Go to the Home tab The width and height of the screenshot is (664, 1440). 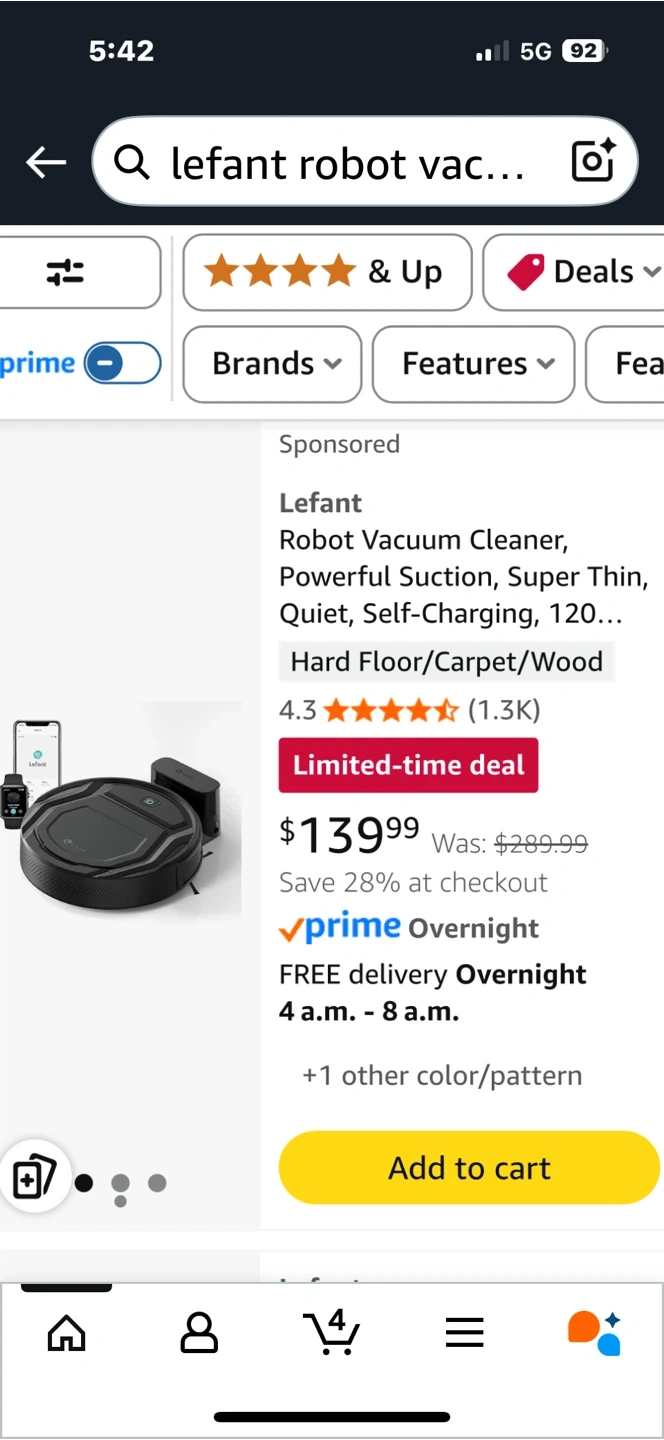(x=67, y=1332)
